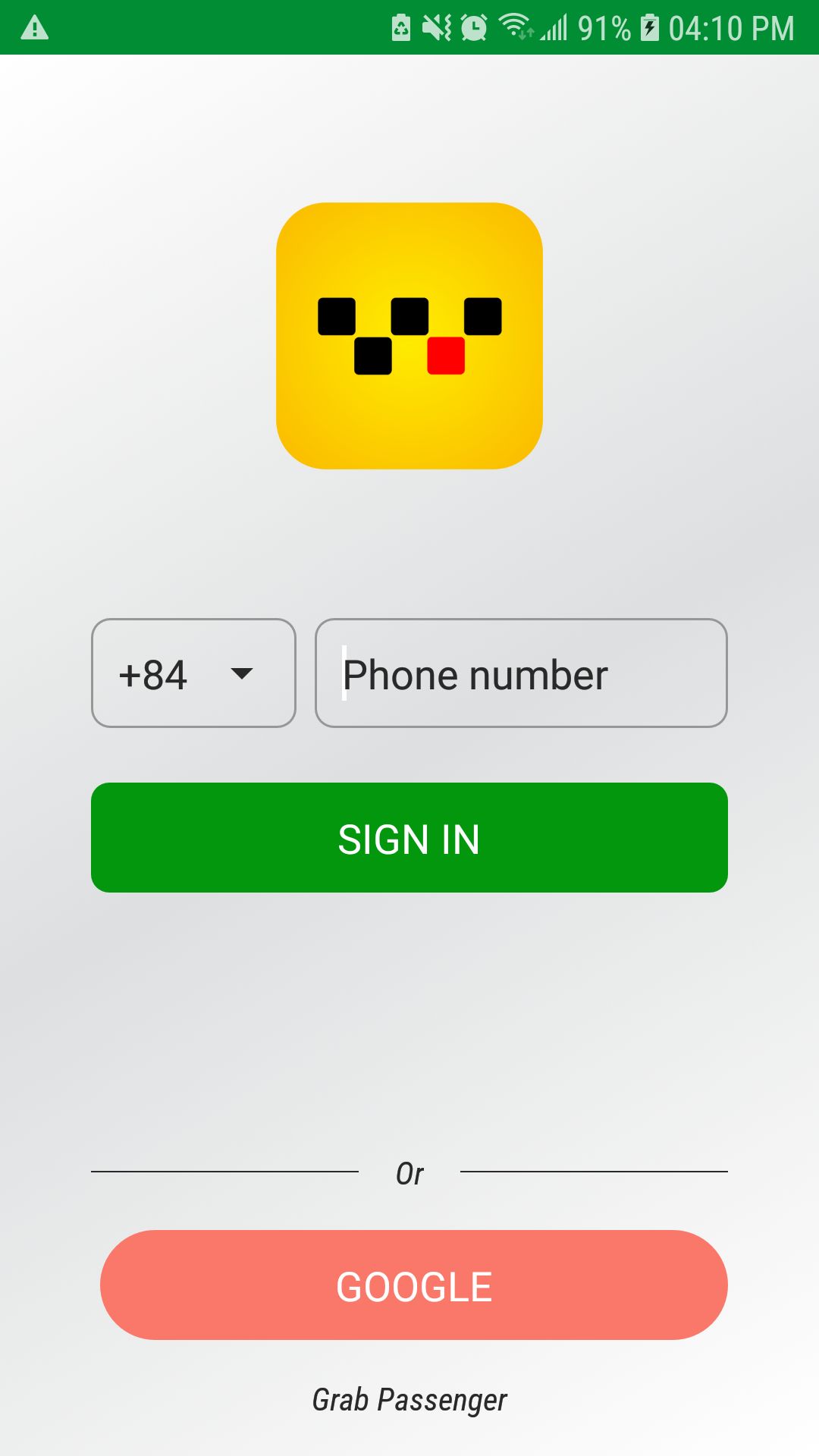Viewport: 819px width, 1456px height.
Task: Sign in with GOOGLE
Action: pos(413,1285)
